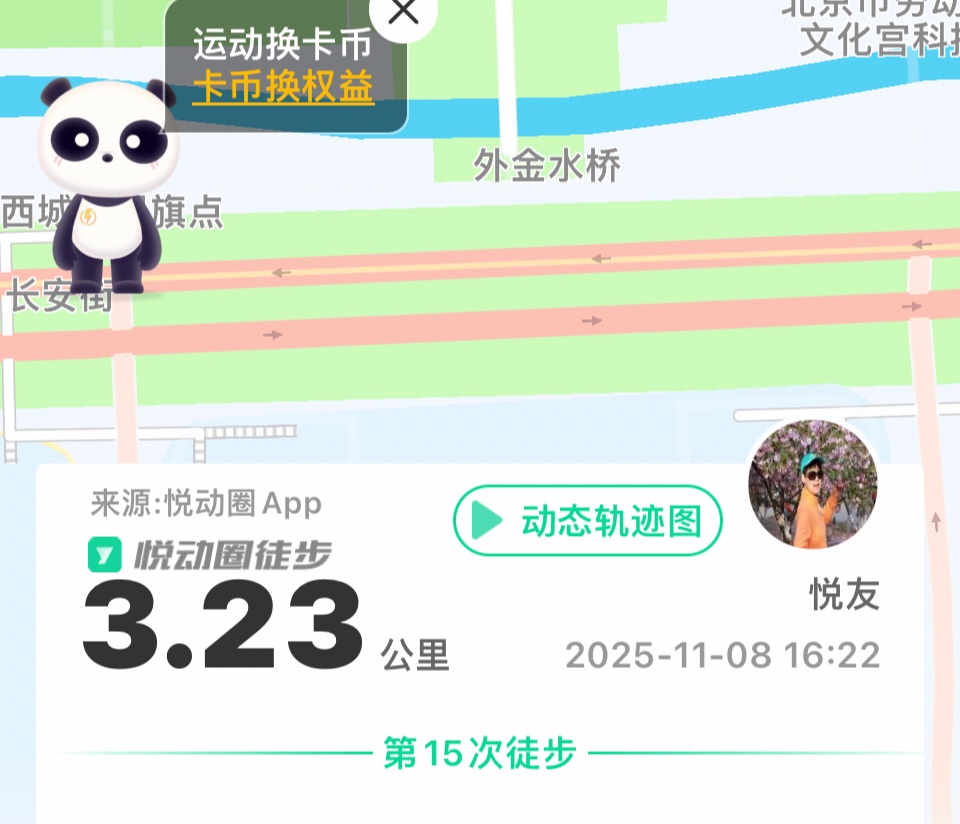
Task: Open 悦友's profile avatar
Action: click(812, 484)
